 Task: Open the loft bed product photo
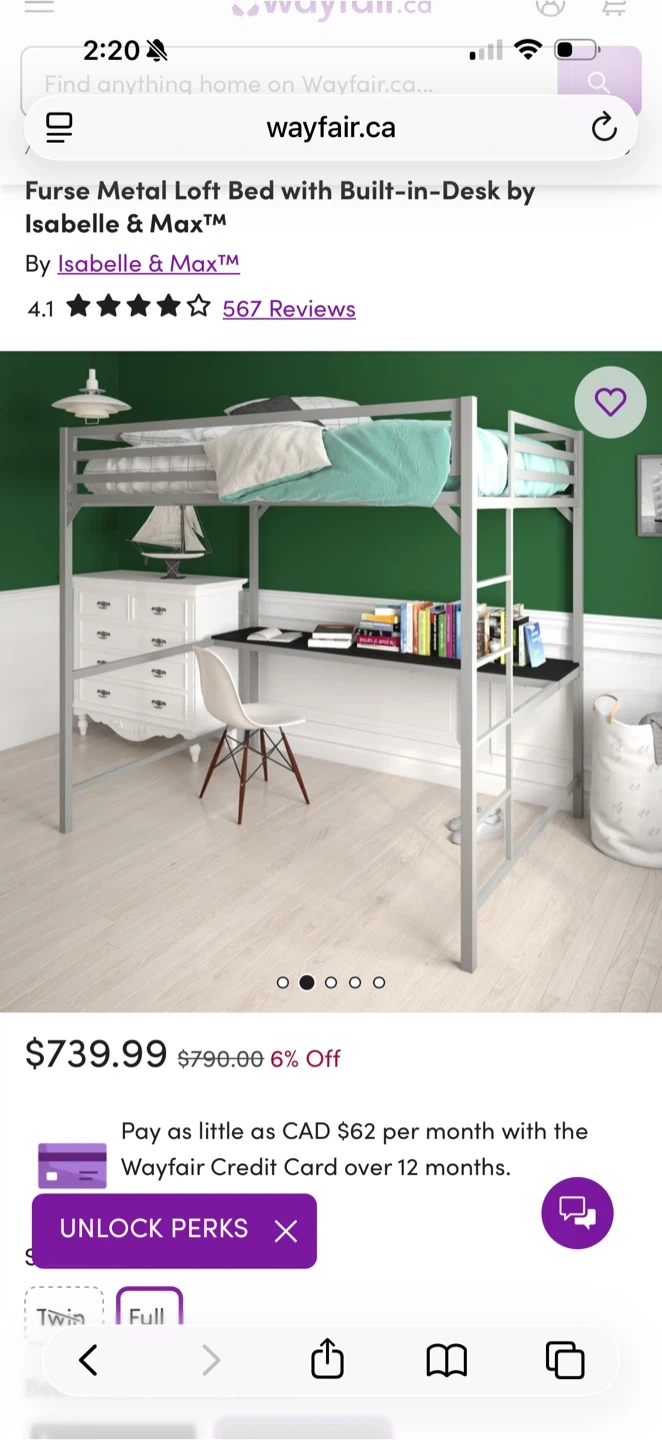point(330,680)
